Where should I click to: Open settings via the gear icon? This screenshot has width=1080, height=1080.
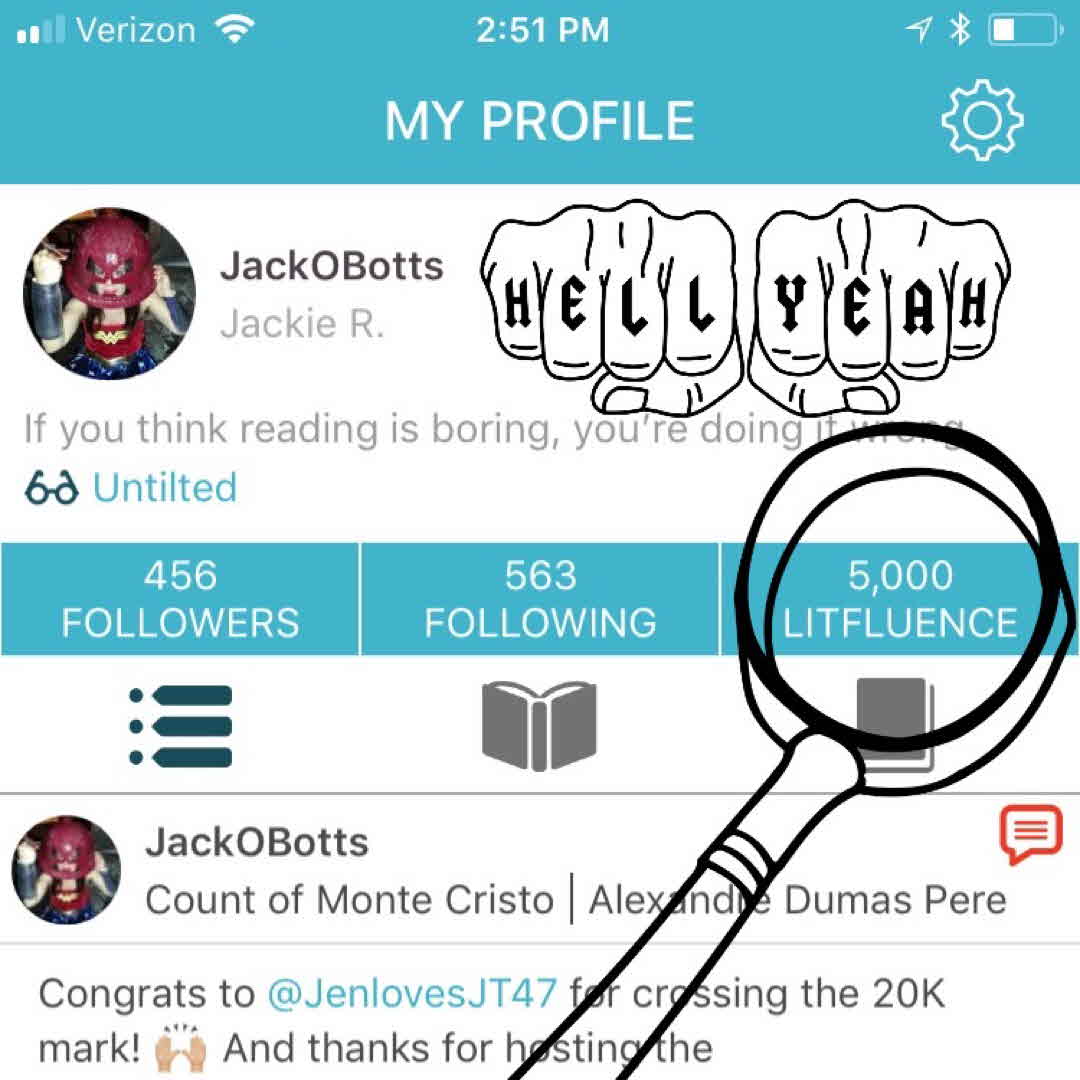pos(981,120)
